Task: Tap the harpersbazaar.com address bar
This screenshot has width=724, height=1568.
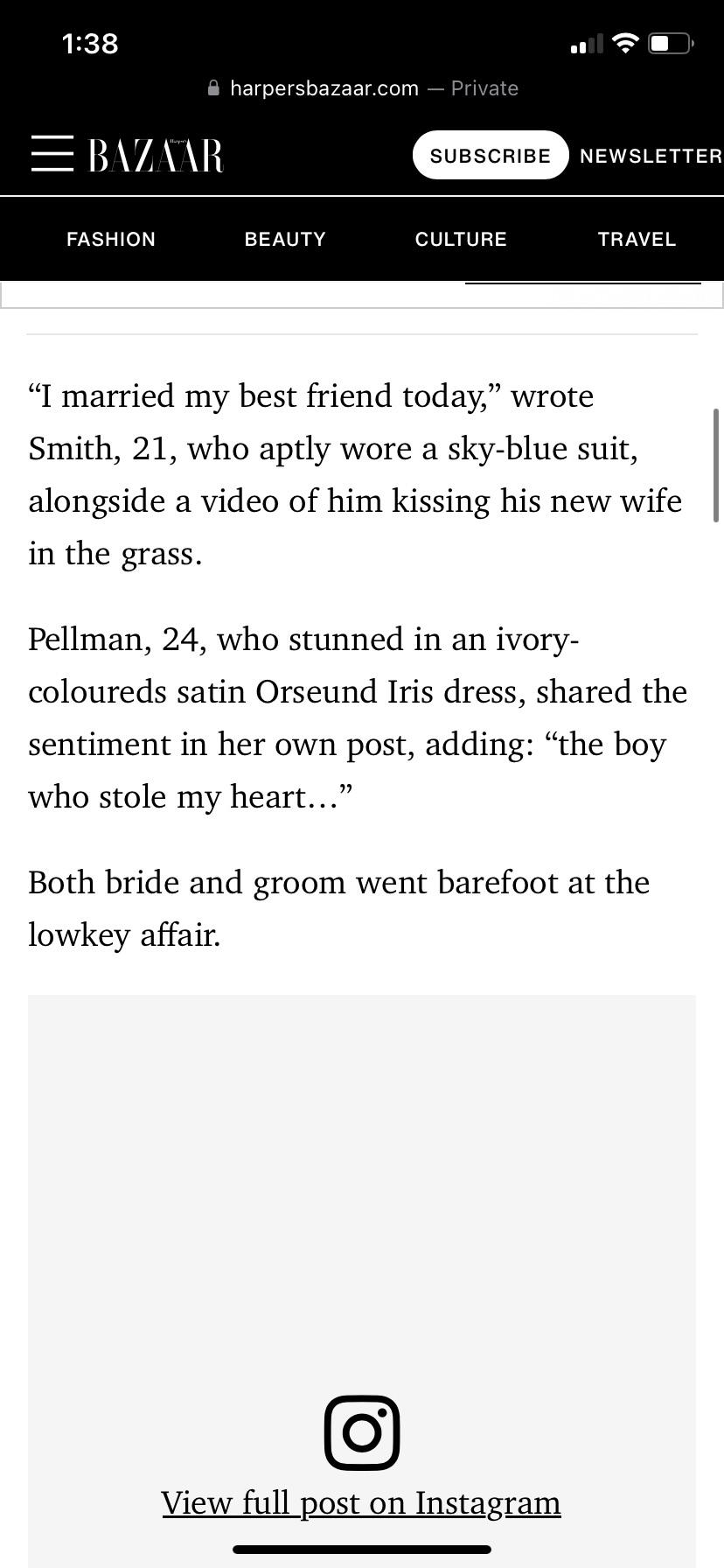Action: (362, 88)
